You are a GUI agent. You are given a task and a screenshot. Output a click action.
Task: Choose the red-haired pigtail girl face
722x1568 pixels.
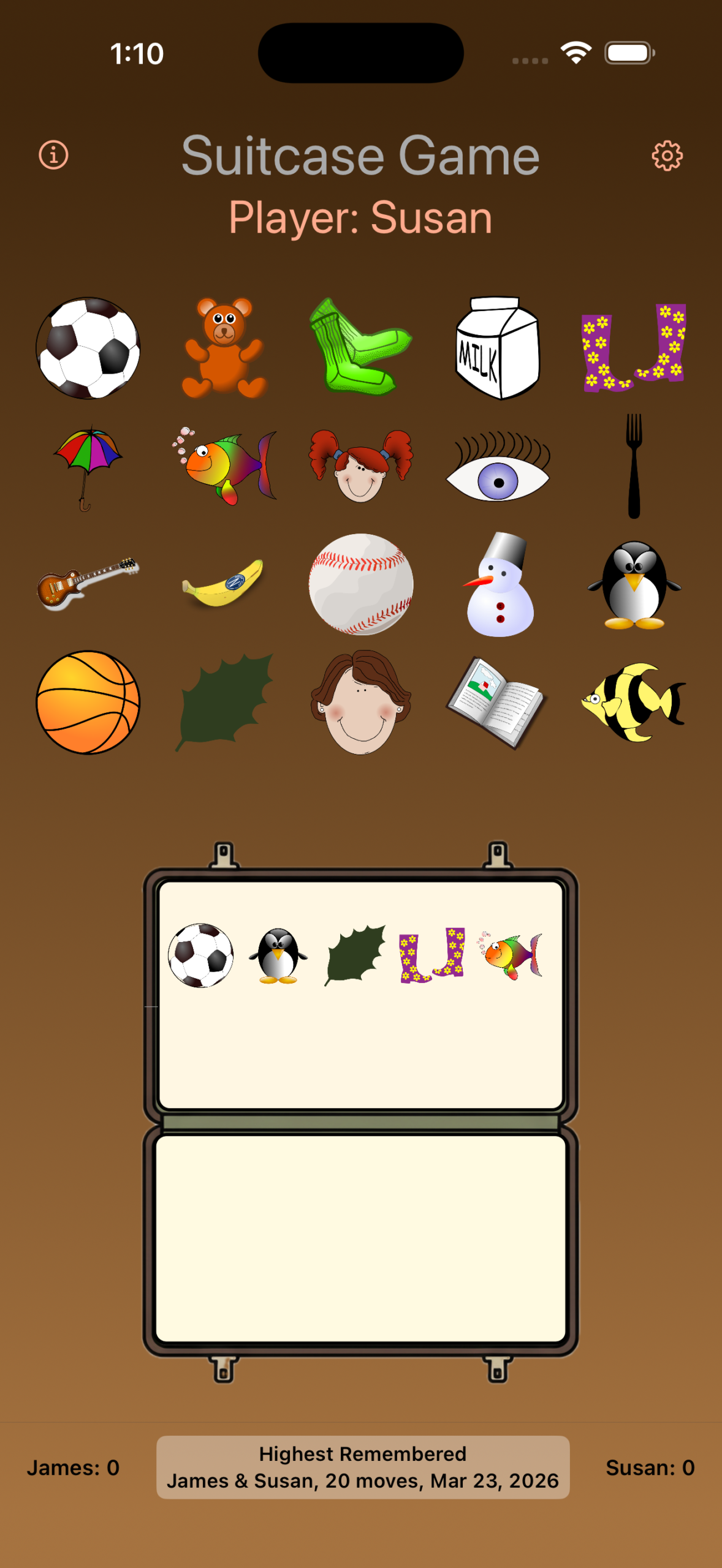tap(360, 467)
